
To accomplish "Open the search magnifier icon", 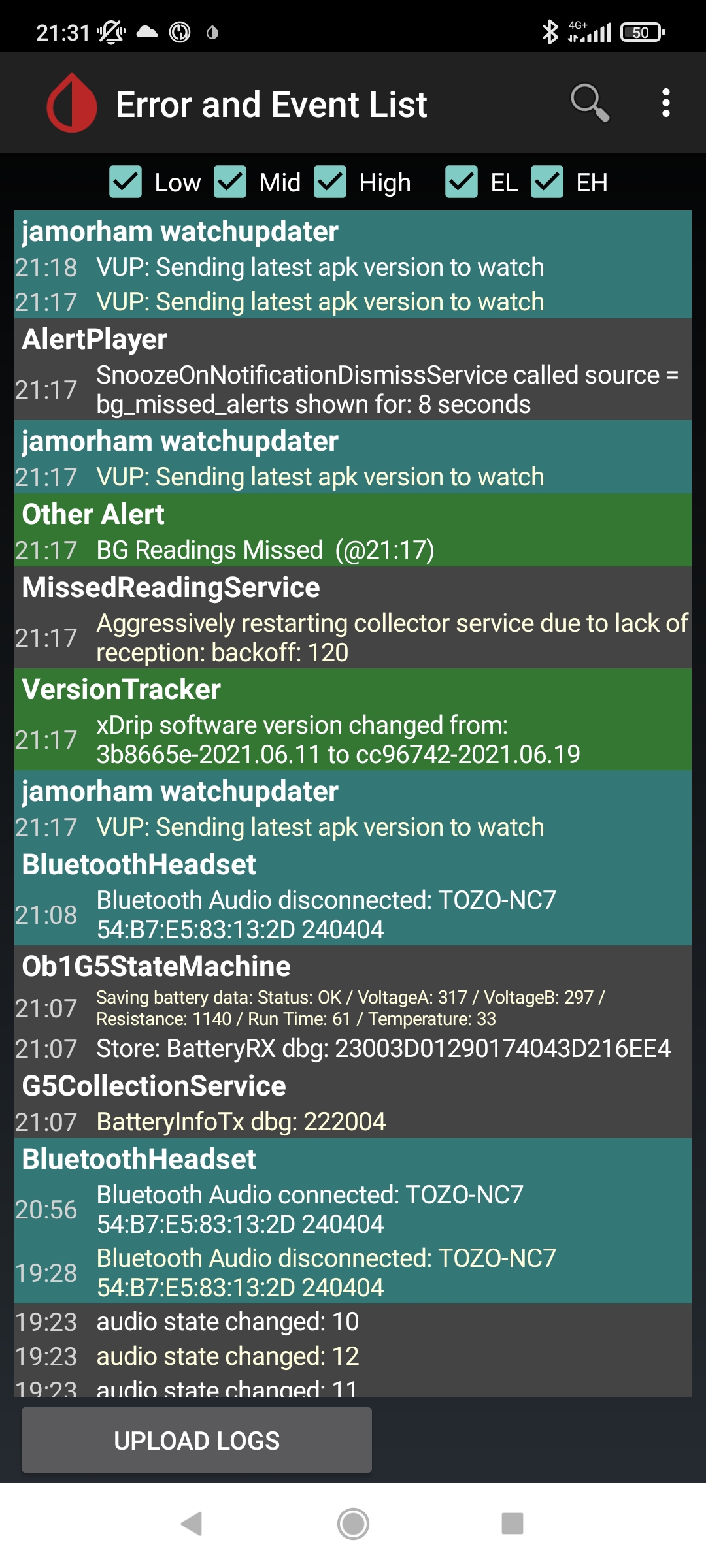I will click(x=590, y=103).
